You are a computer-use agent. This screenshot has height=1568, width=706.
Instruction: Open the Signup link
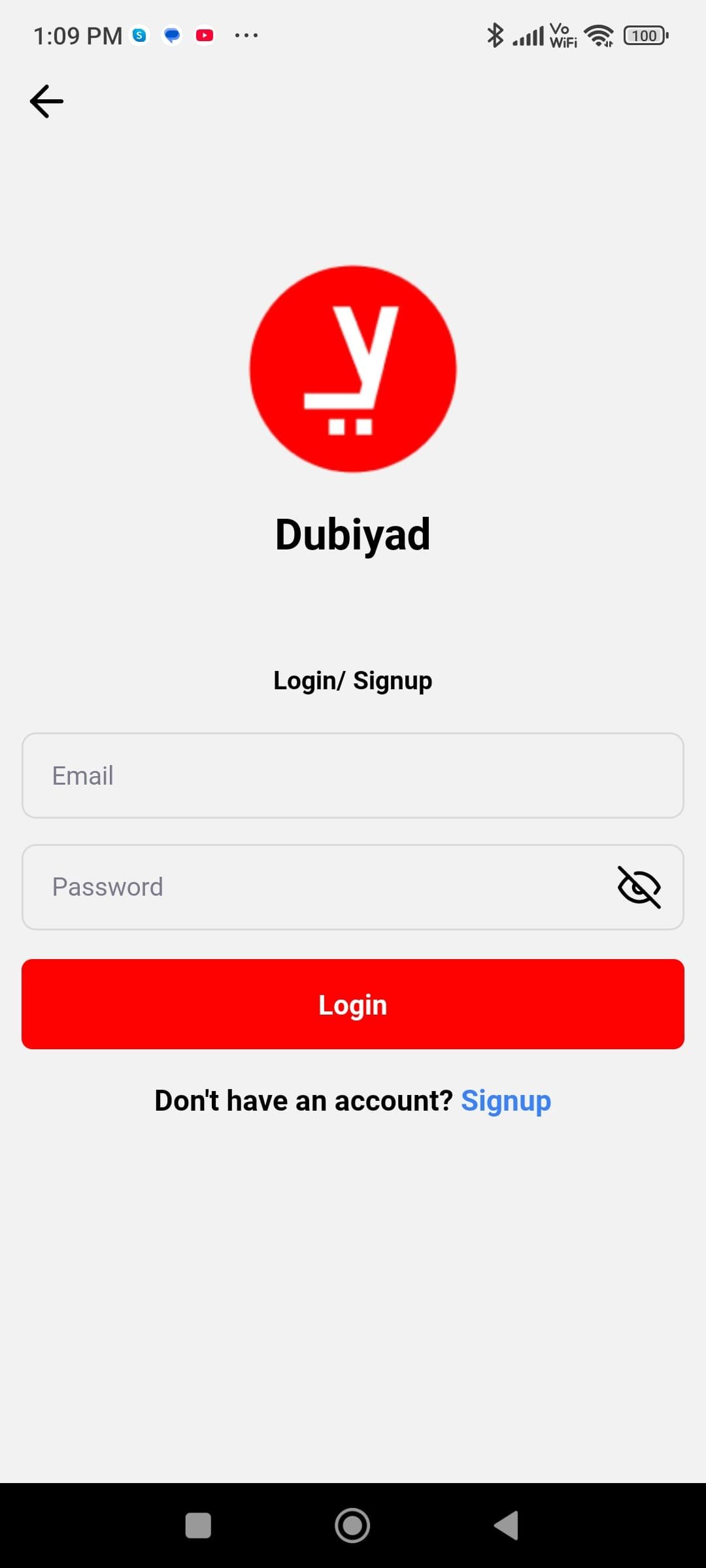coord(506,1101)
